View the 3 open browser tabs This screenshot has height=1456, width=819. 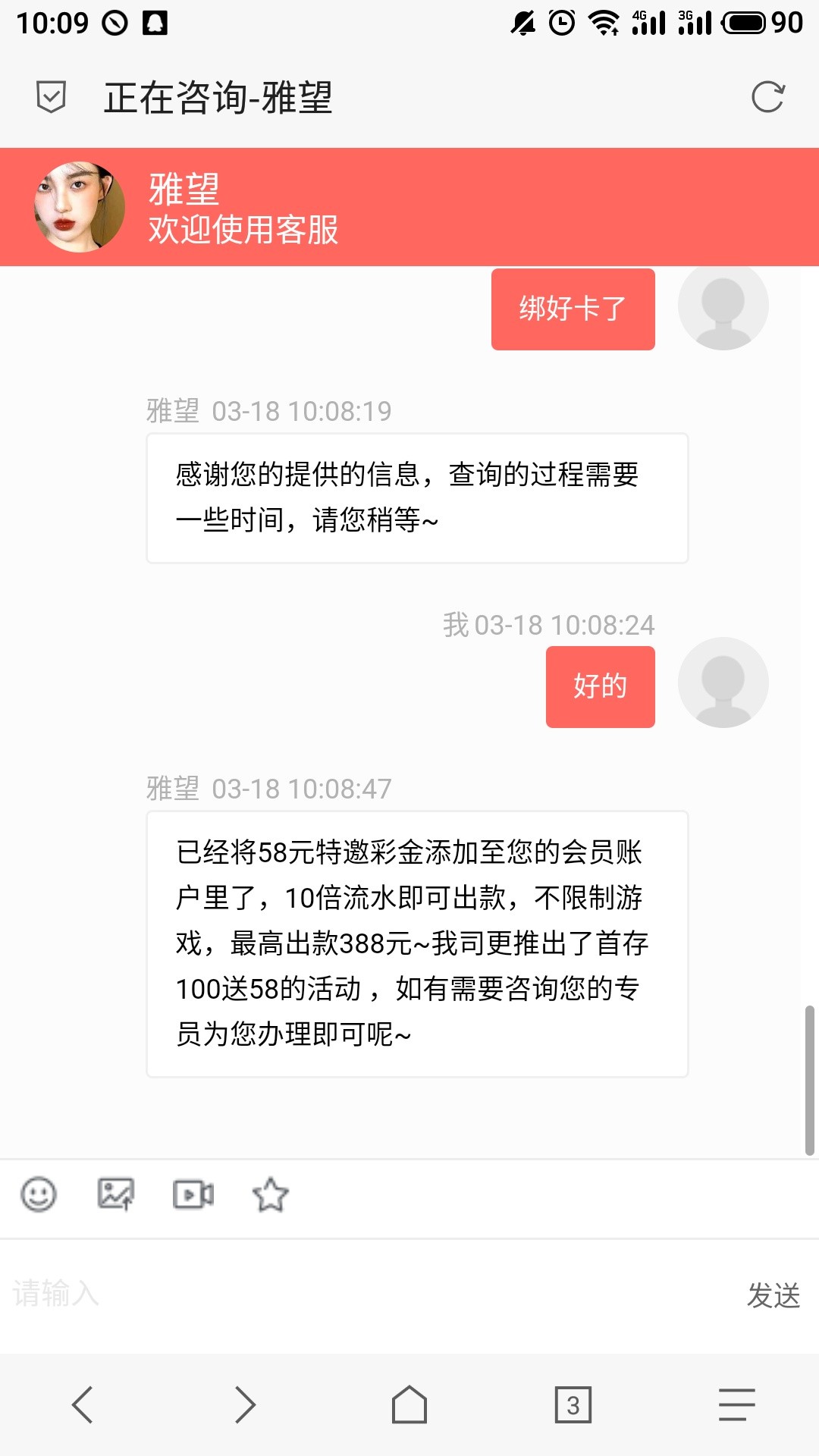573,1404
